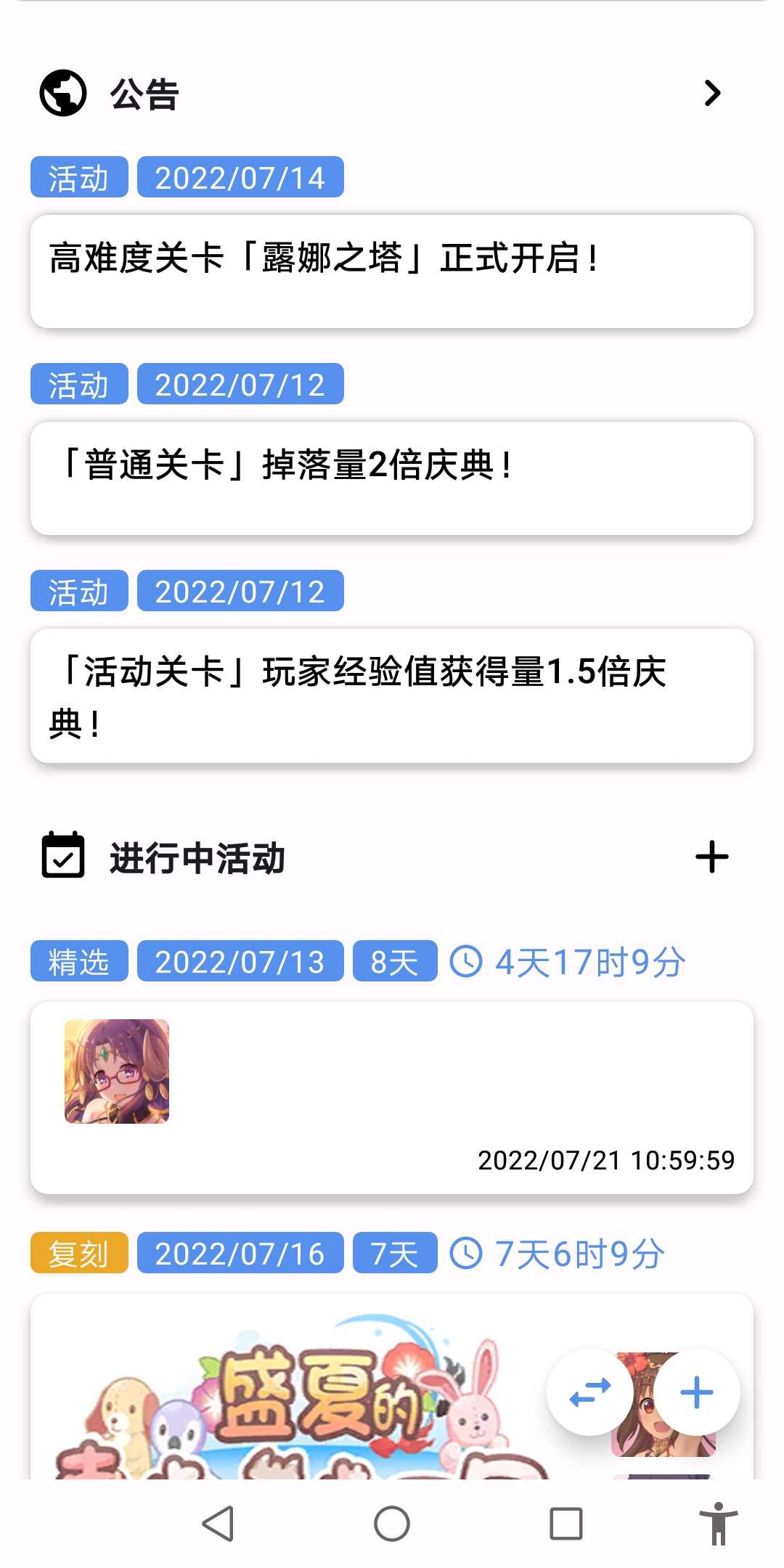
Task: Open the 2022/07/14 date selector
Action: pos(242,176)
